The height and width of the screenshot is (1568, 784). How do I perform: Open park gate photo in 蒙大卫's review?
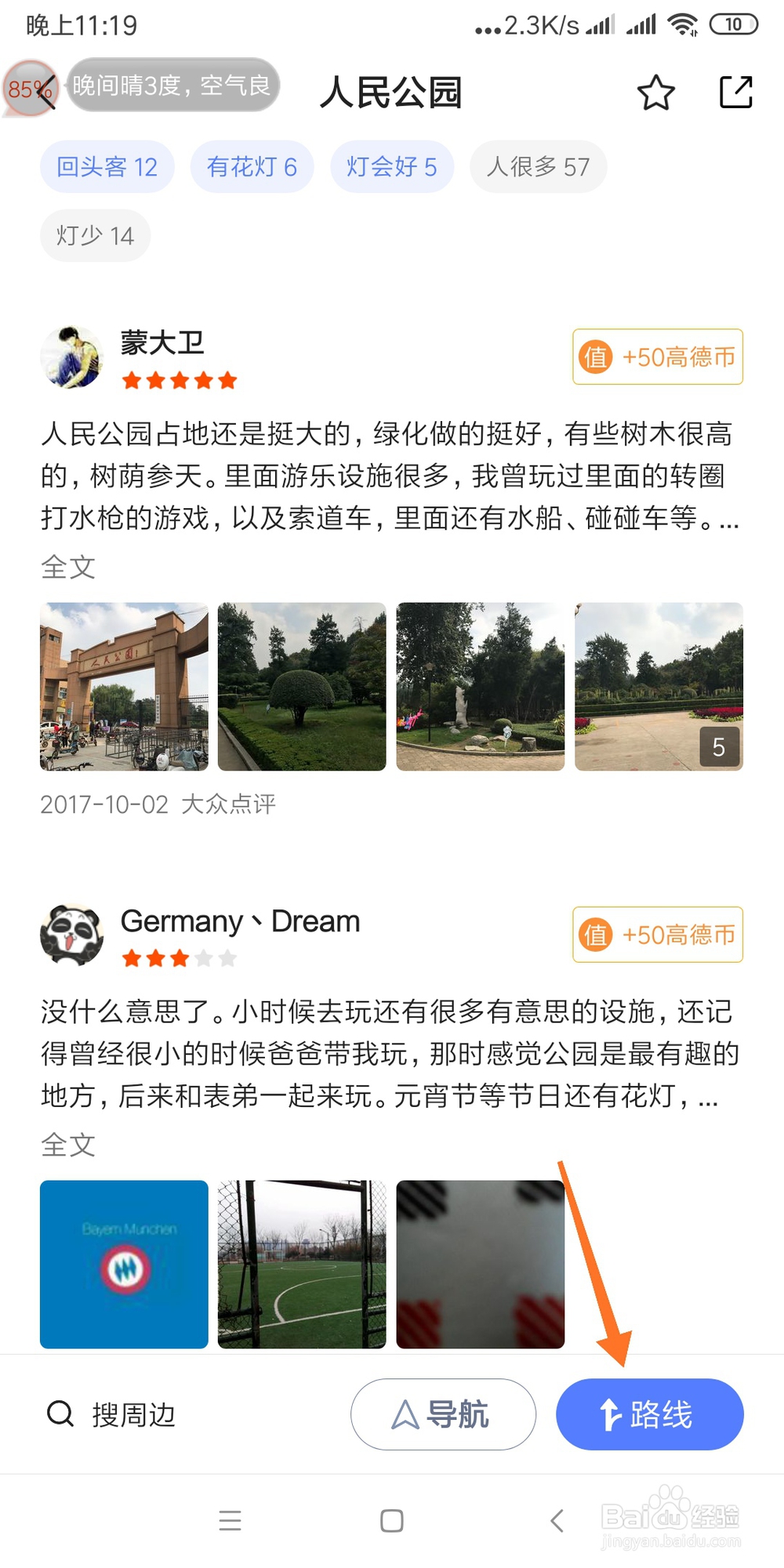124,687
